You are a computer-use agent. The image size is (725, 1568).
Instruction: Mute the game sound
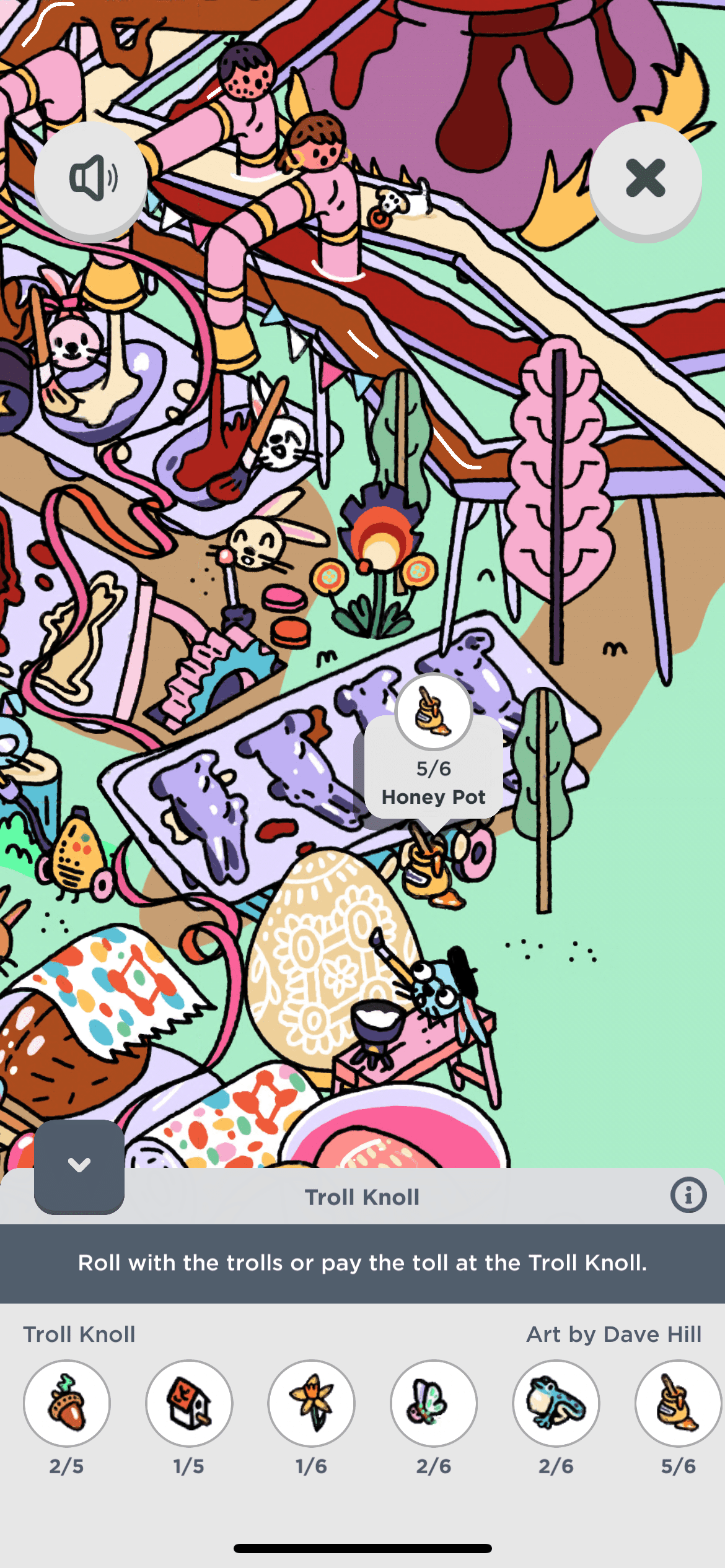point(91,179)
